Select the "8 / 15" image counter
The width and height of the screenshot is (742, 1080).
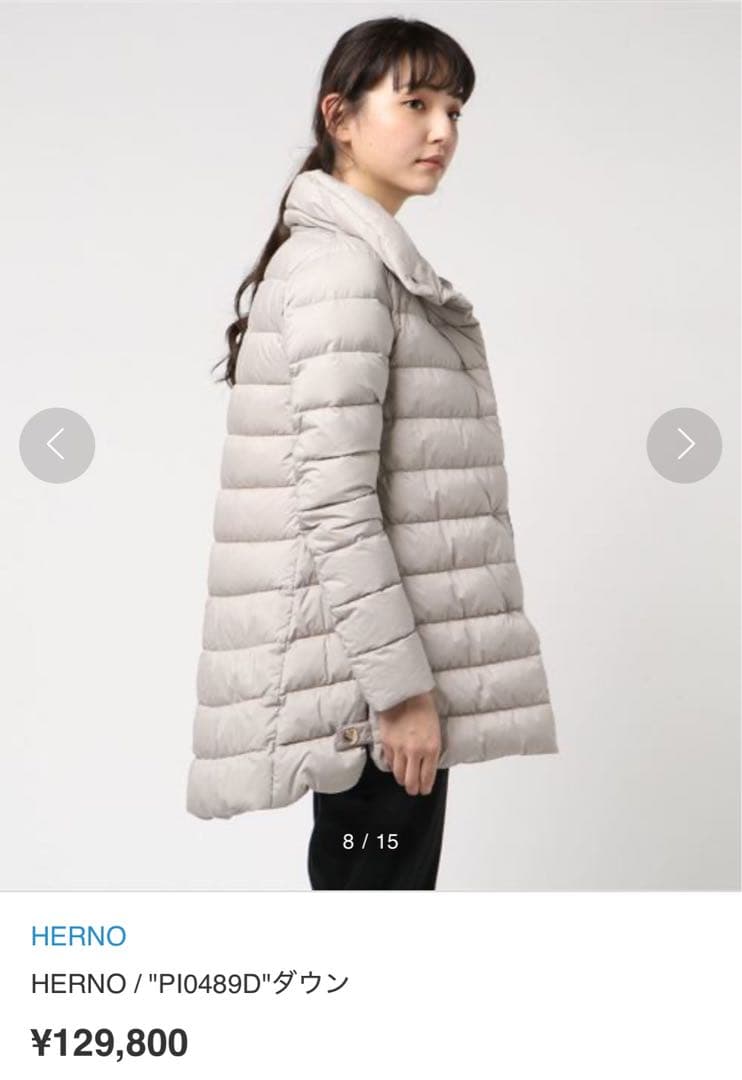370,843
